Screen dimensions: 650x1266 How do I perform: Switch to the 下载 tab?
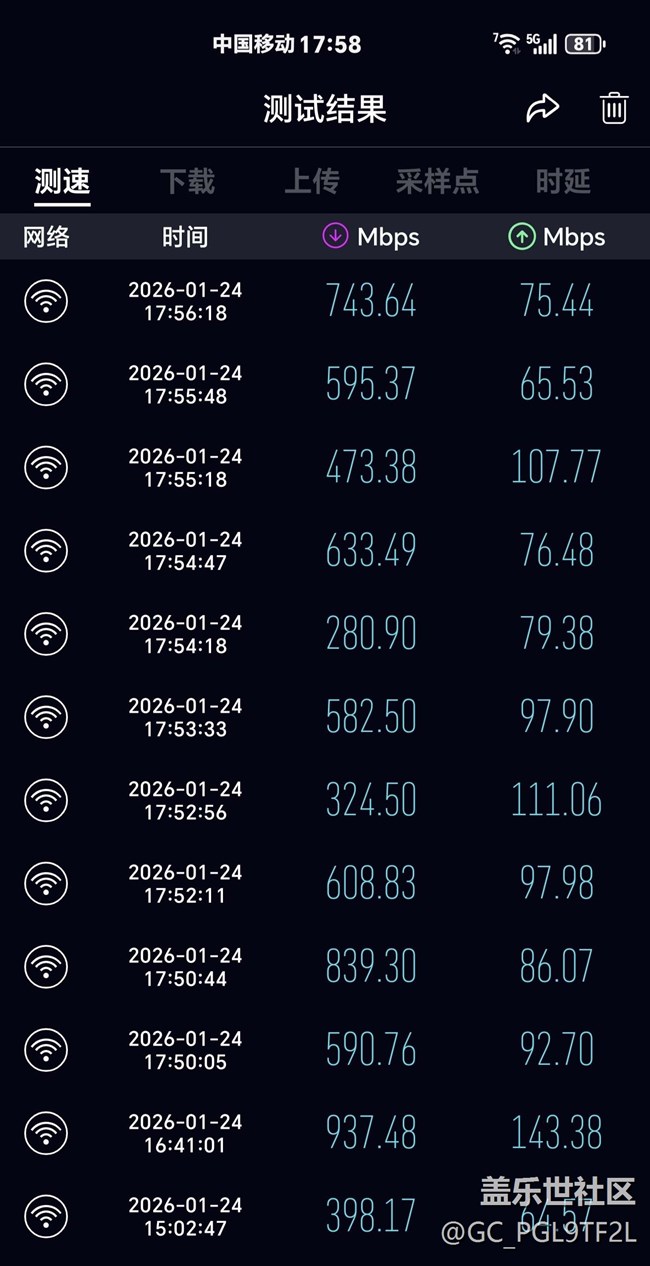coord(187,181)
